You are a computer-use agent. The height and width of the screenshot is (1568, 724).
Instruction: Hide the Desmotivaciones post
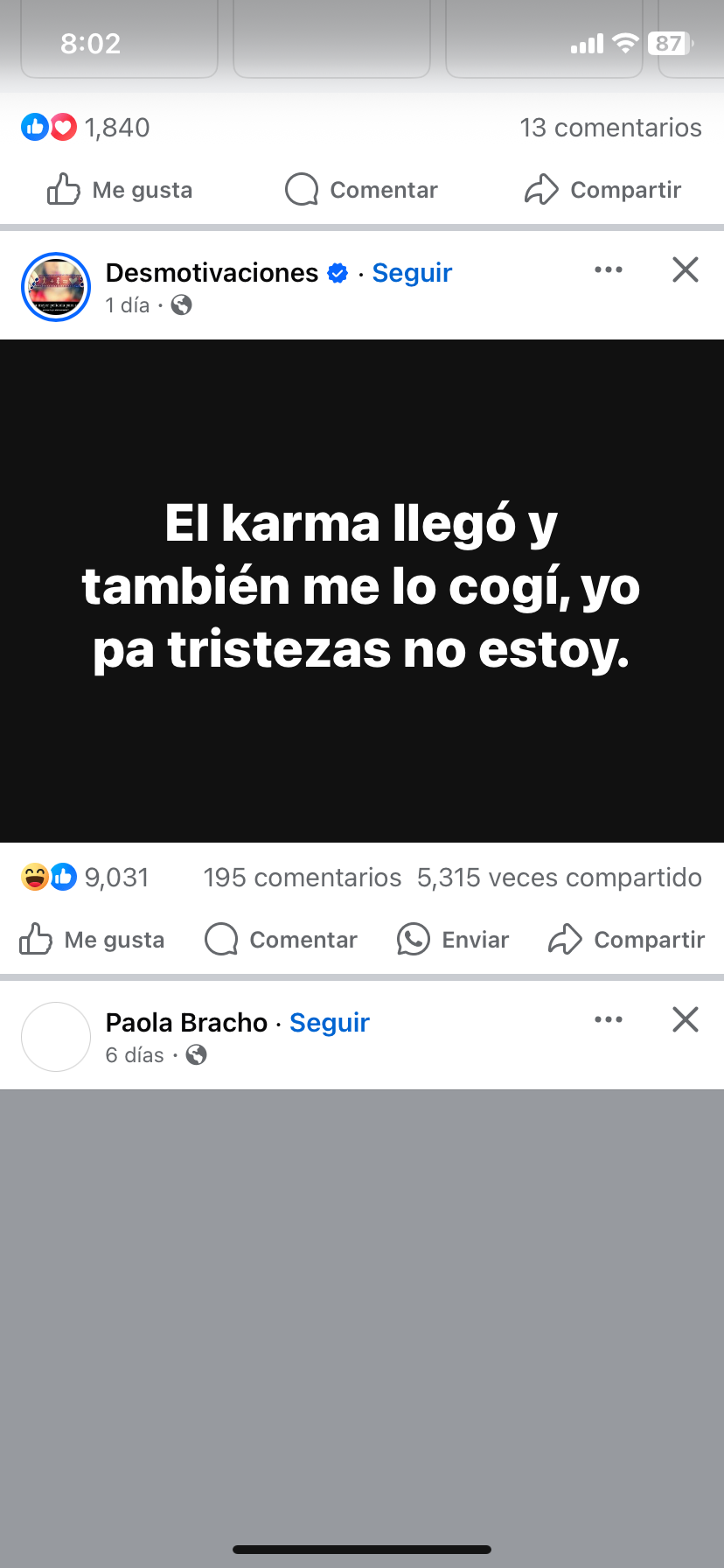point(686,269)
